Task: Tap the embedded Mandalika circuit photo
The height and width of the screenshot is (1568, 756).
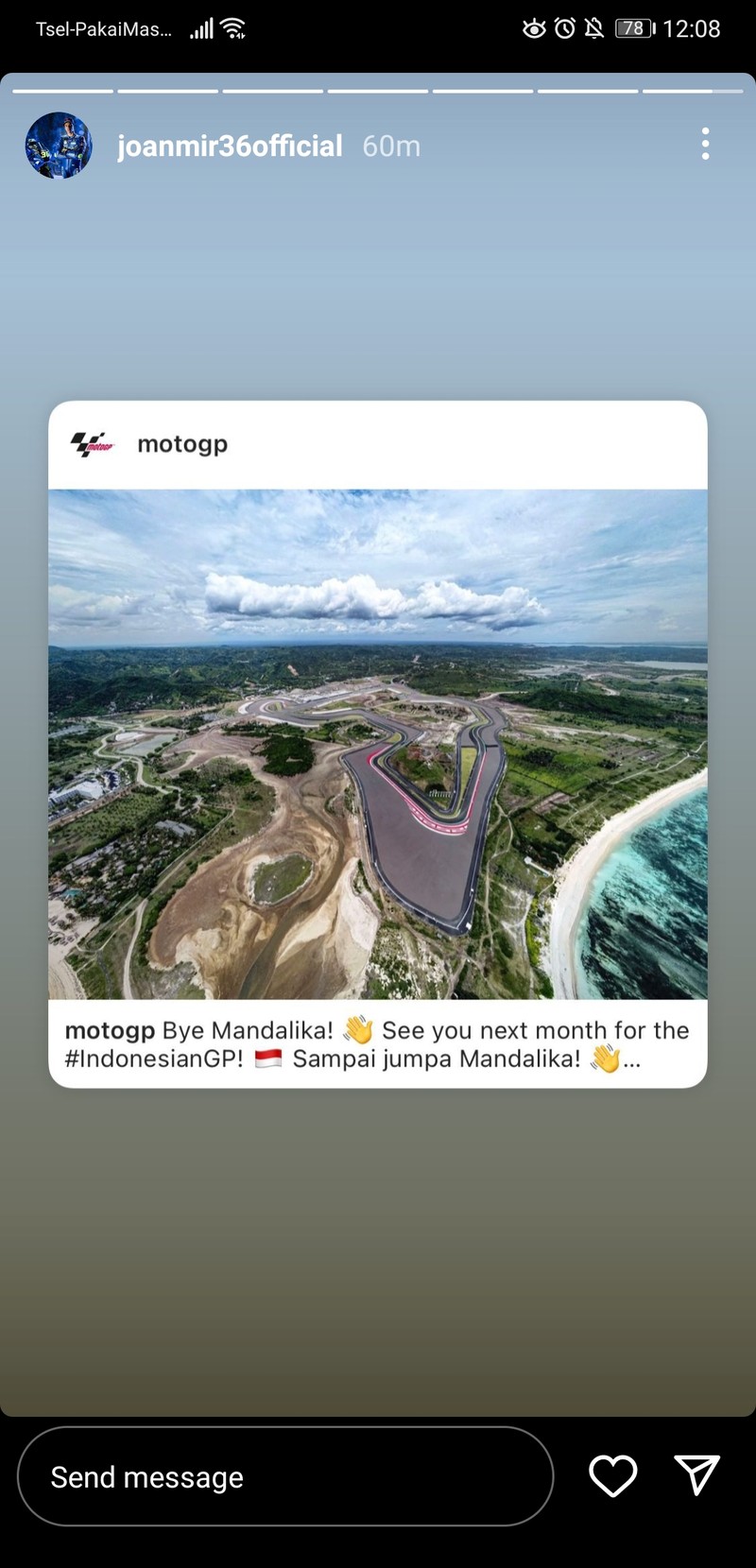Action: click(378, 742)
